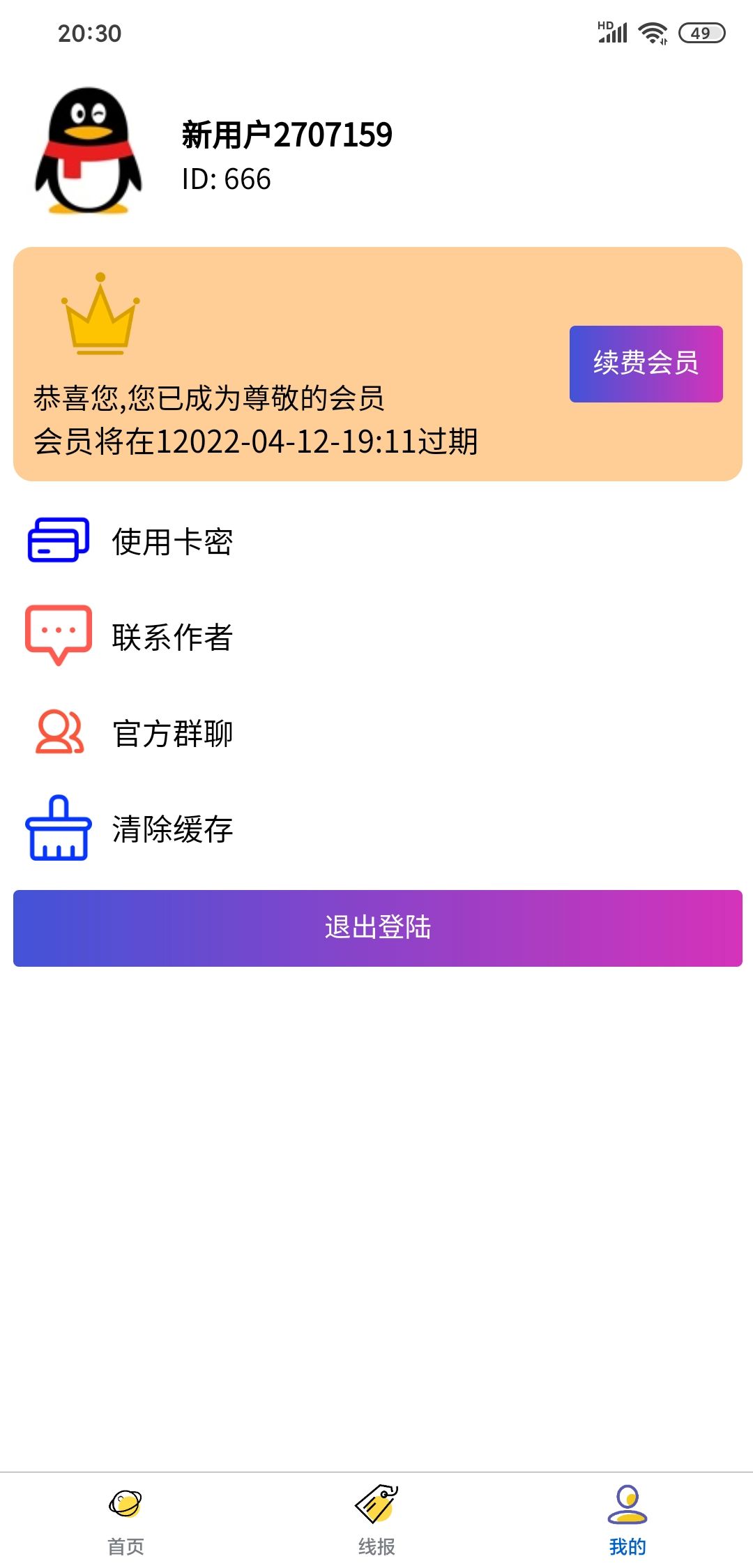The height and width of the screenshot is (1568, 753).
Task: Click the username 新用户2707159
Action: [x=287, y=135]
